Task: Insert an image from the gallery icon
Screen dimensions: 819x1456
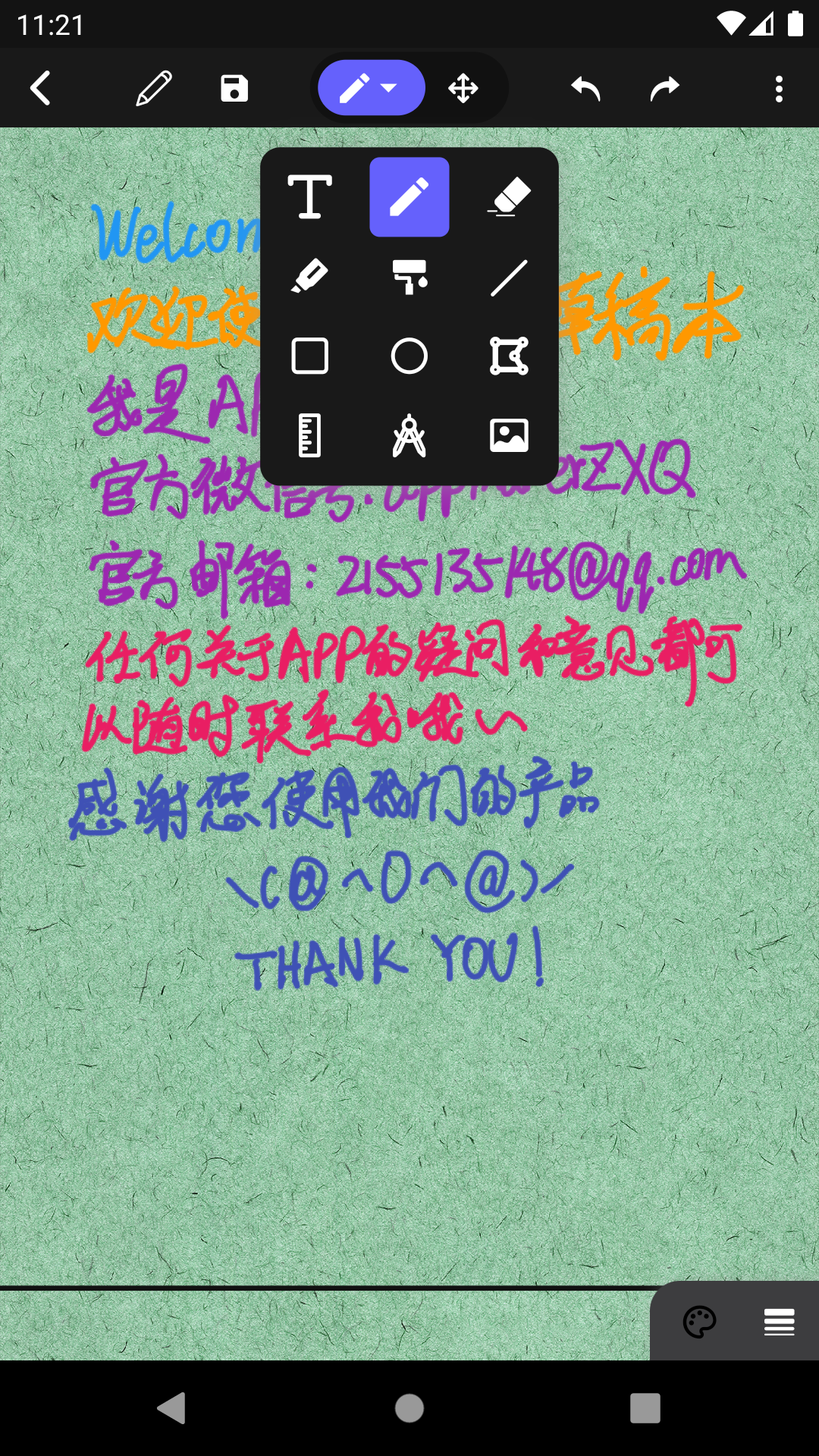Action: [509, 436]
